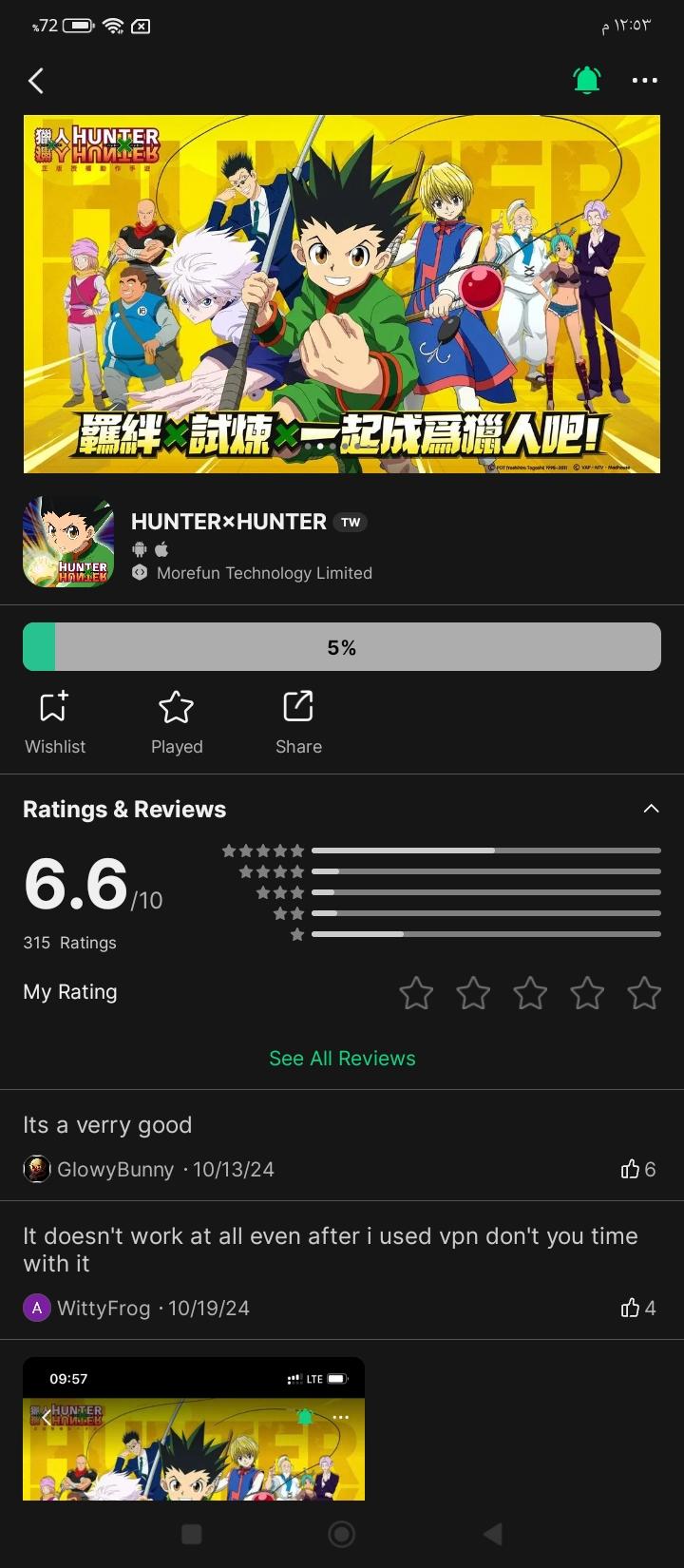
Task: Open the screenshot attached to the review
Action: click(194, 1428)
